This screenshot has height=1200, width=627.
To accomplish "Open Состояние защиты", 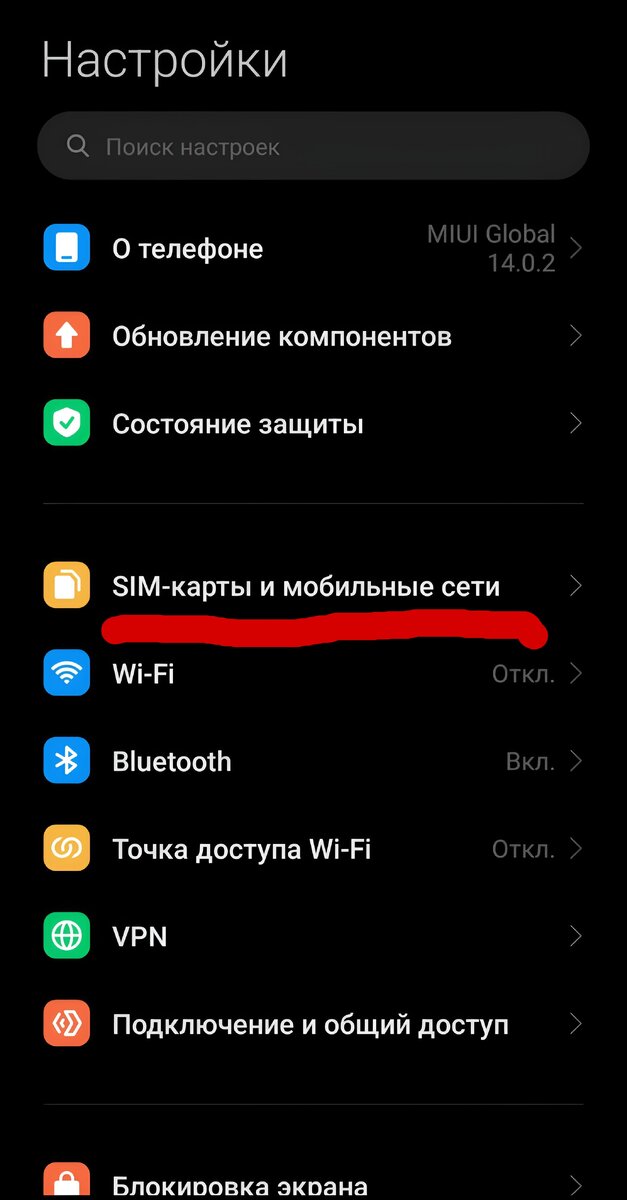I will [x=313, y=424].
